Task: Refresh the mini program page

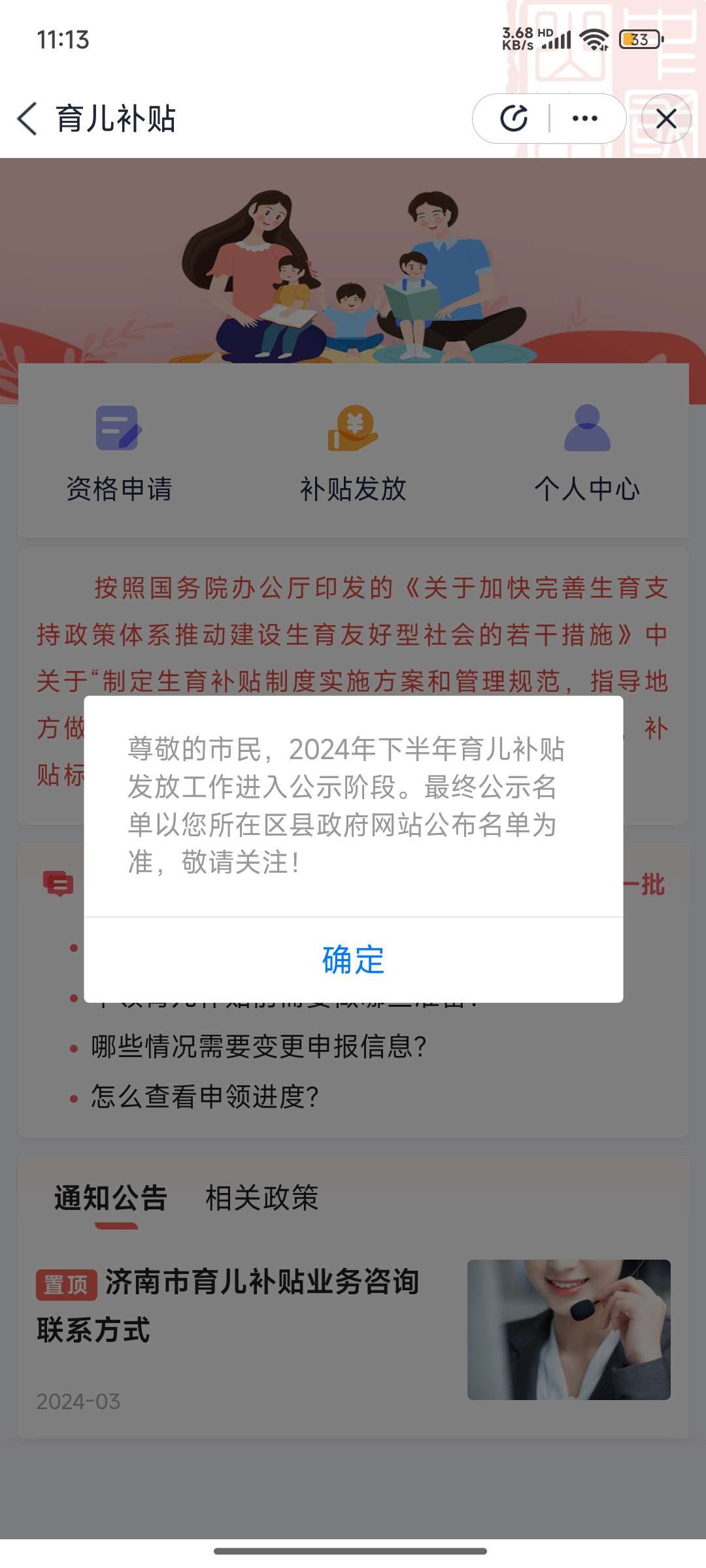Action: point(514,119)
